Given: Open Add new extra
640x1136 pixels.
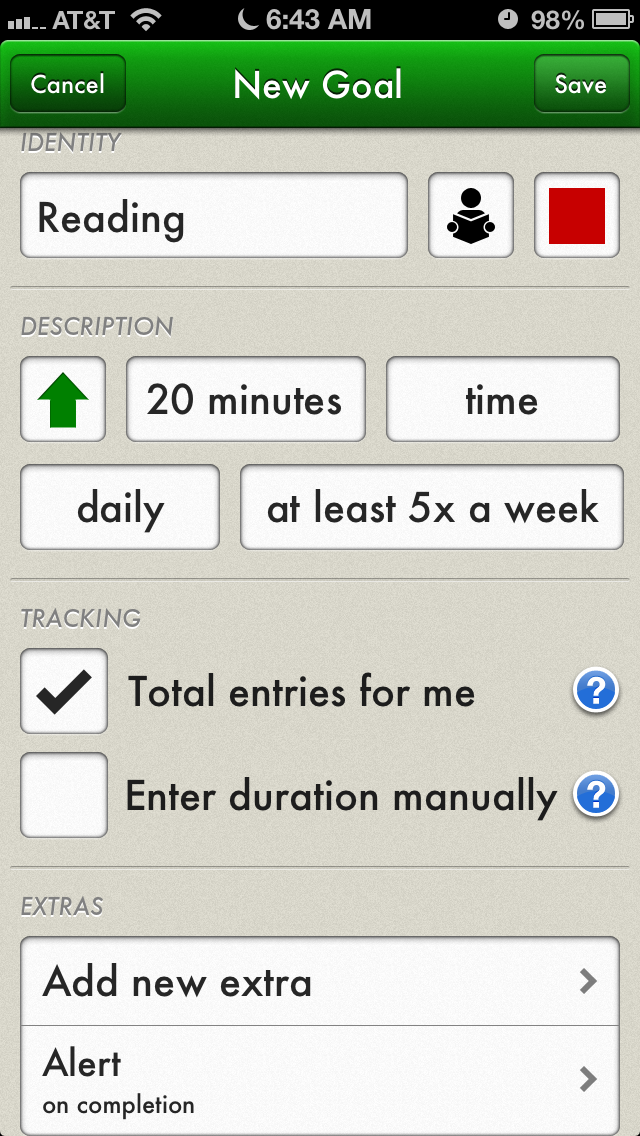Looking at the screenshot, I should (320, 982).
